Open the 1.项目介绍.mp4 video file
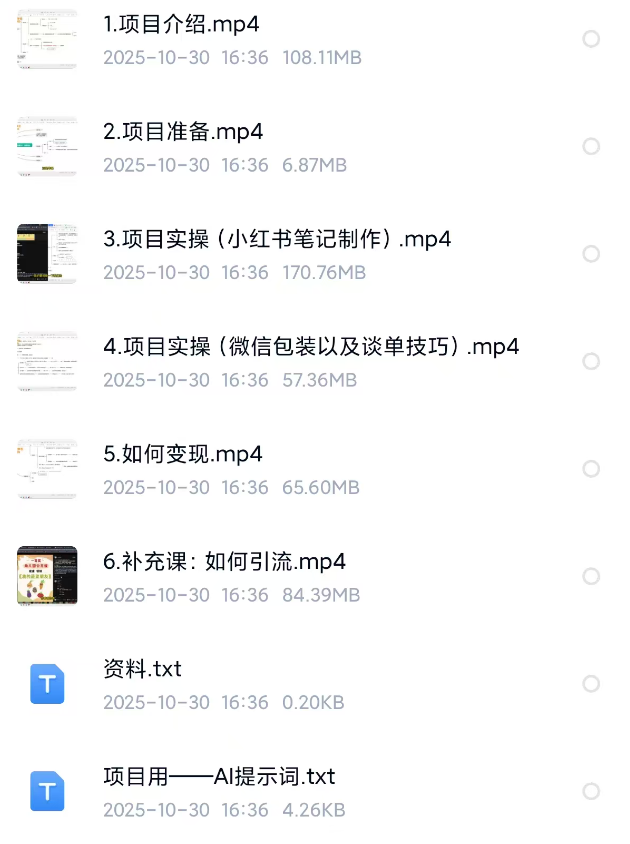Screen dimensions: 630x844 182,24
